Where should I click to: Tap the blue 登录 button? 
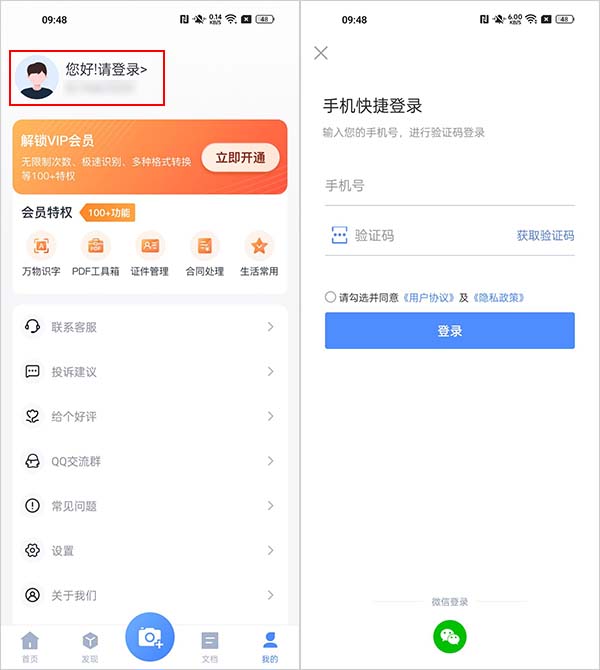tap(449, 331)
